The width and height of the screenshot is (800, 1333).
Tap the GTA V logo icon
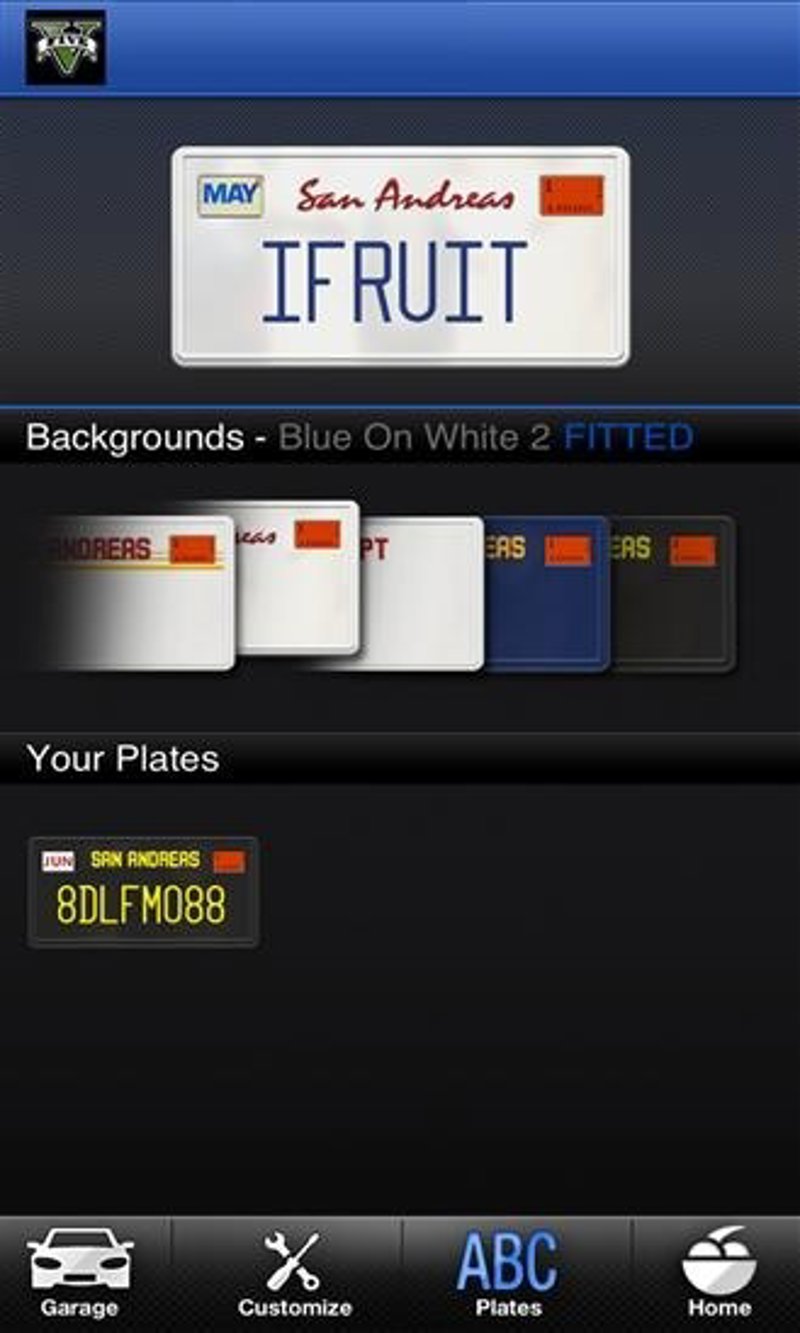click(65, 47)
